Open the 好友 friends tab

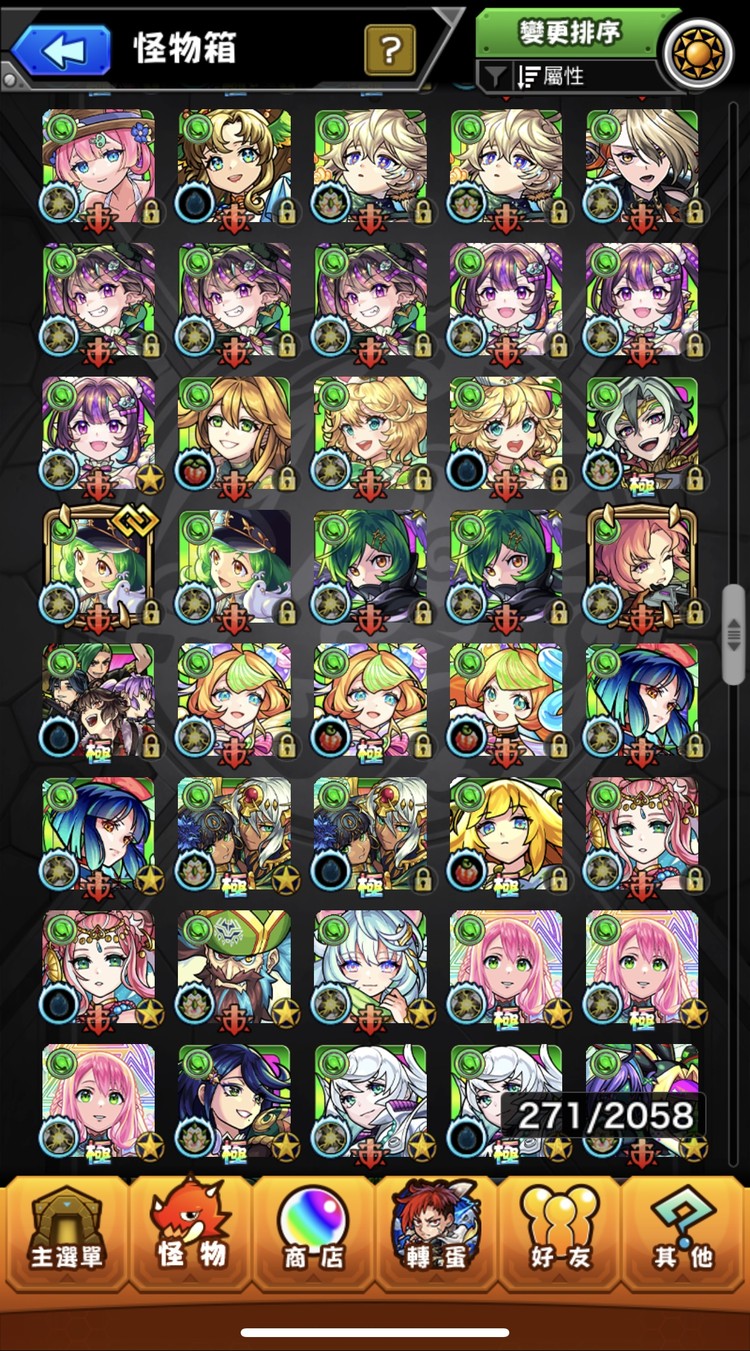[560, 1233]
